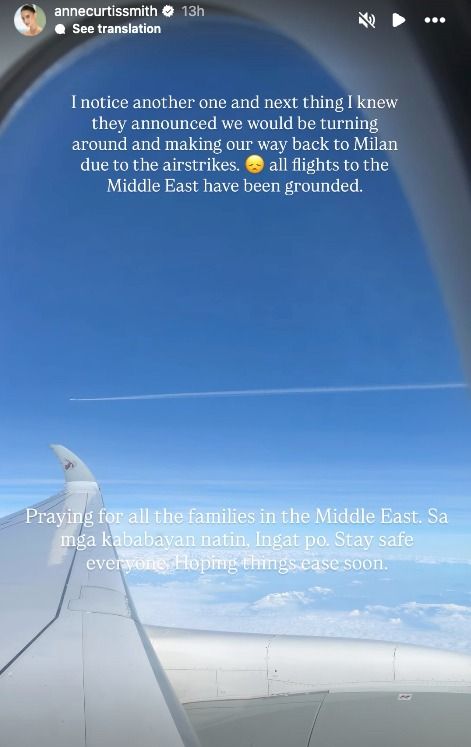Open annecurtissmith's profile picture
471x747 pixels.
click(30, 20)
